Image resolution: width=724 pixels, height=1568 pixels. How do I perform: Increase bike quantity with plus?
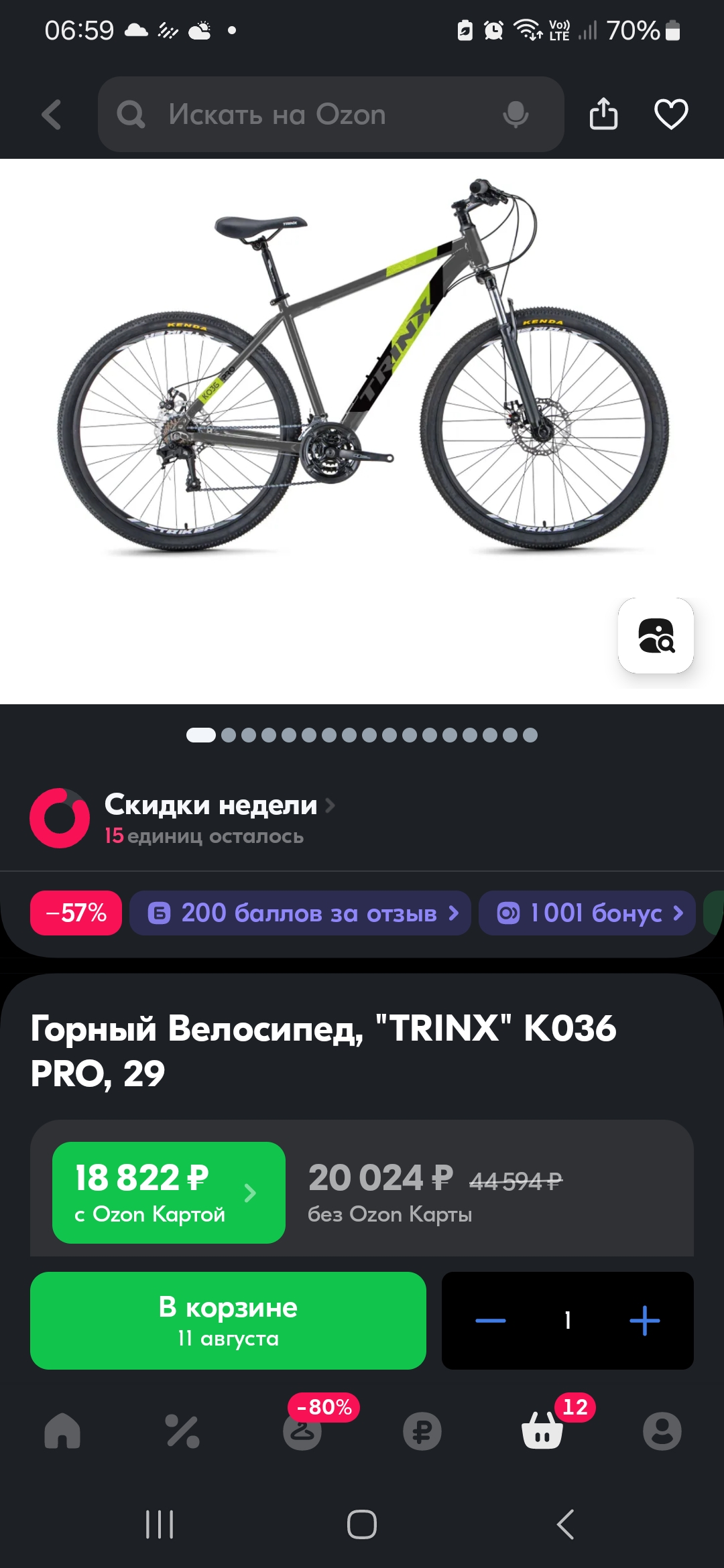(x=645, y=1321)
